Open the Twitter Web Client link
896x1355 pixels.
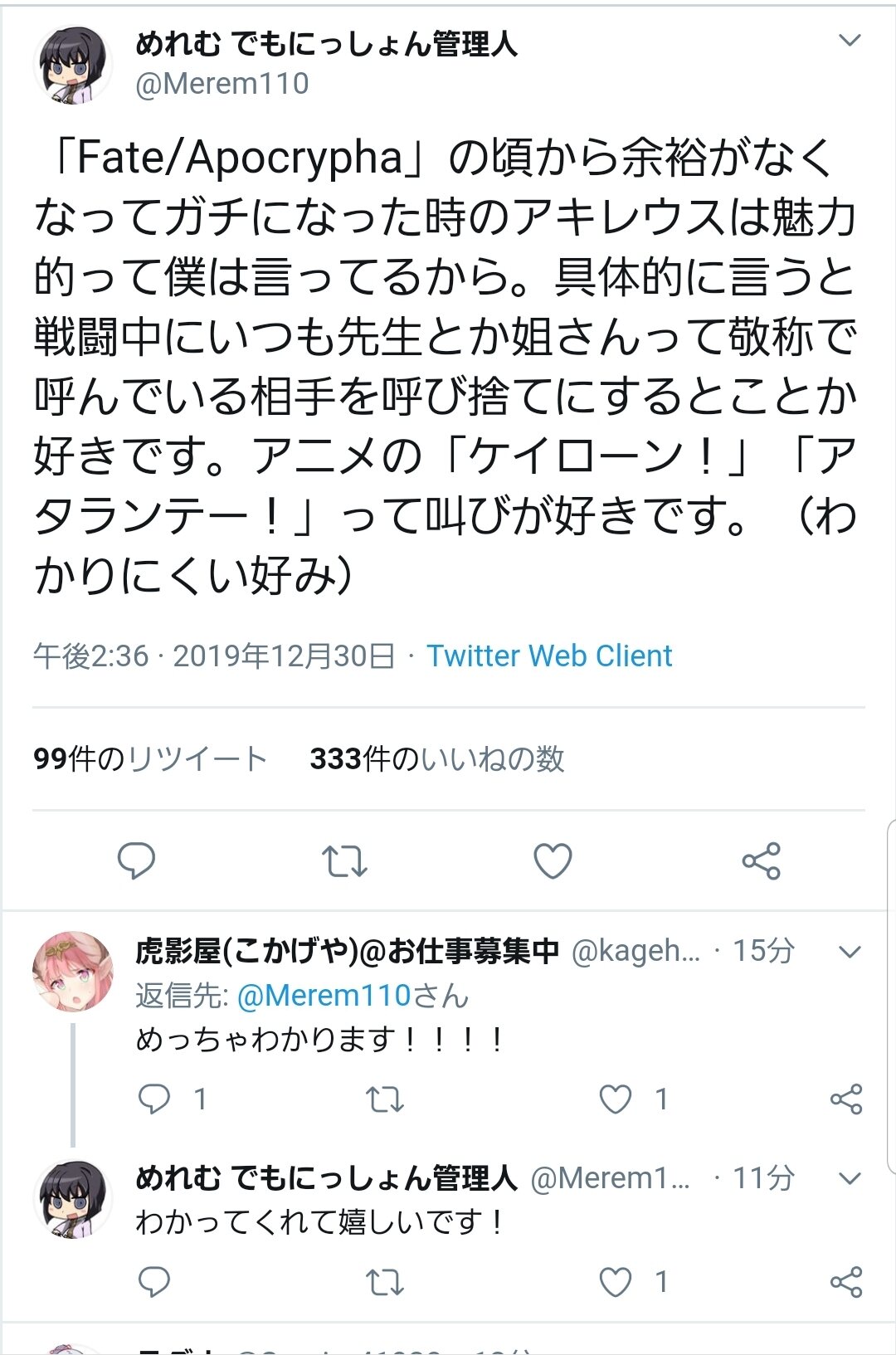coord(549,656)
